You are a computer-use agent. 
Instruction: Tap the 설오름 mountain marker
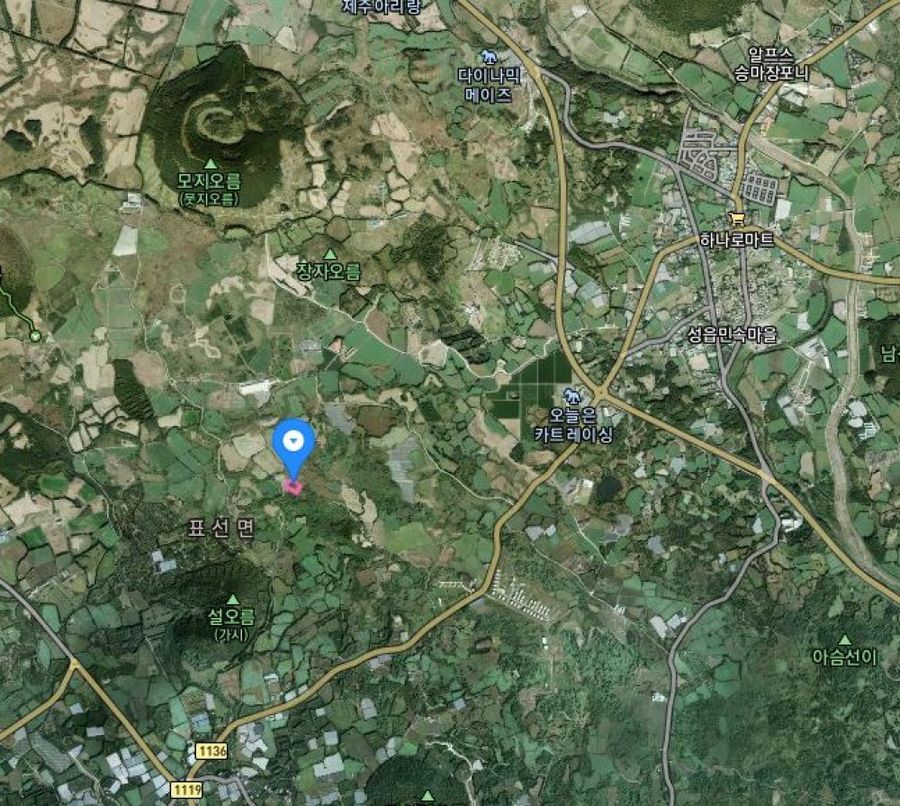tap(233, 600)
